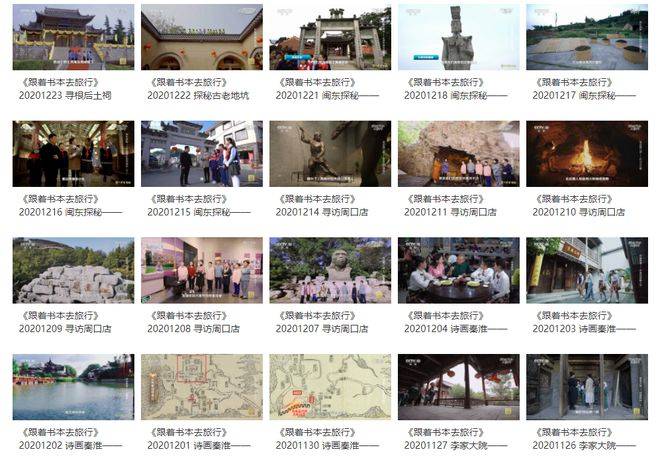Select the 20201201 诗画秦淮 video tile
Viewport: 660px width, 466px height.
click(x=201, y=387)
